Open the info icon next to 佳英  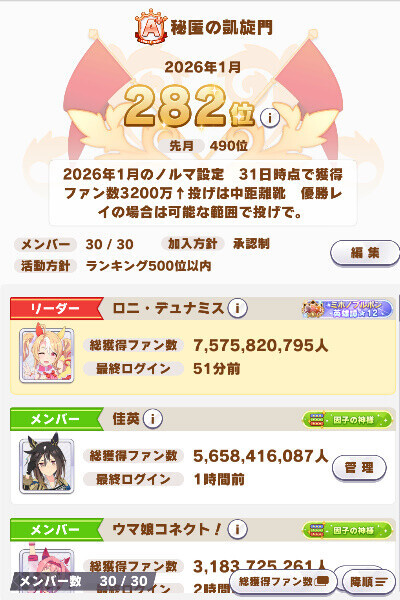(x=152, y=419)
